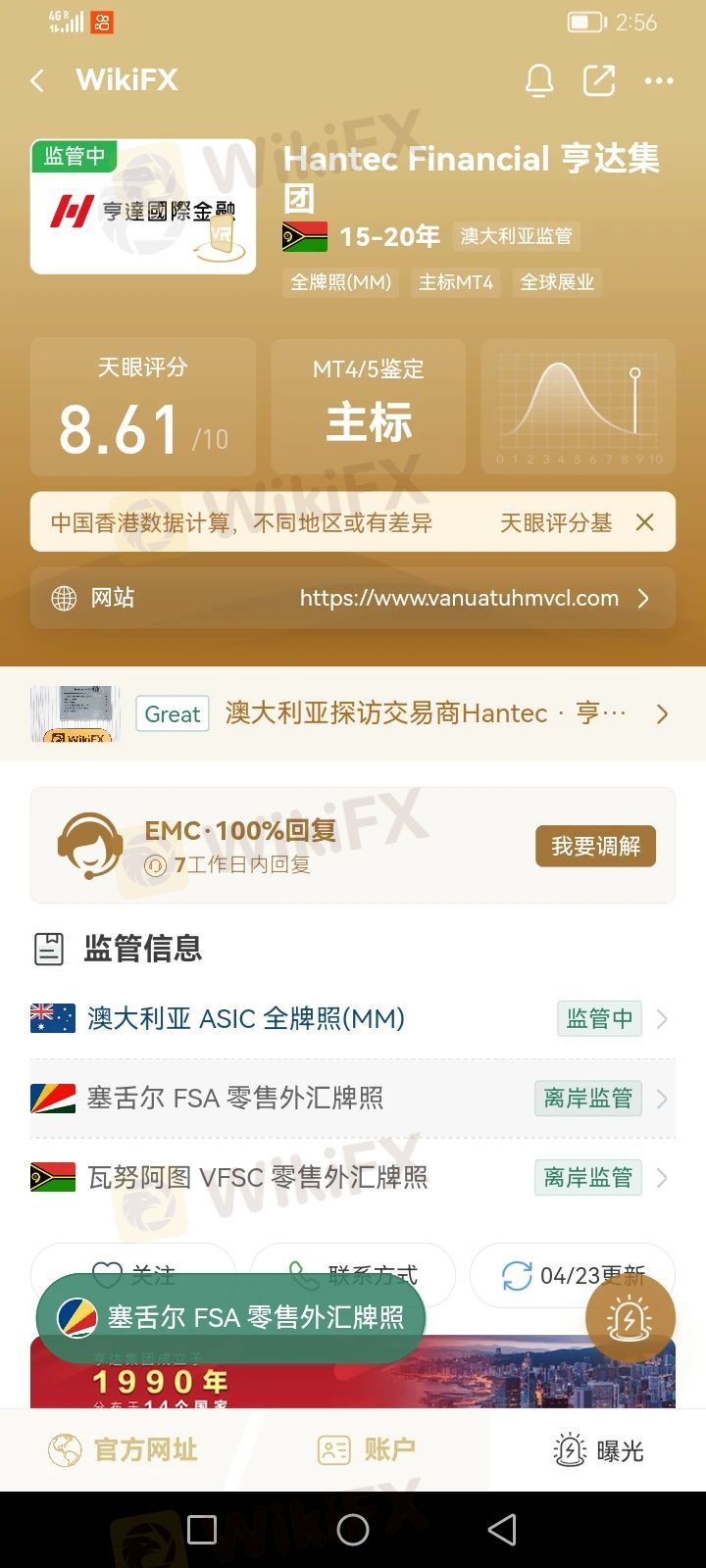Share this broker page
Viewport: 706px width, 1568px height.
599,80
